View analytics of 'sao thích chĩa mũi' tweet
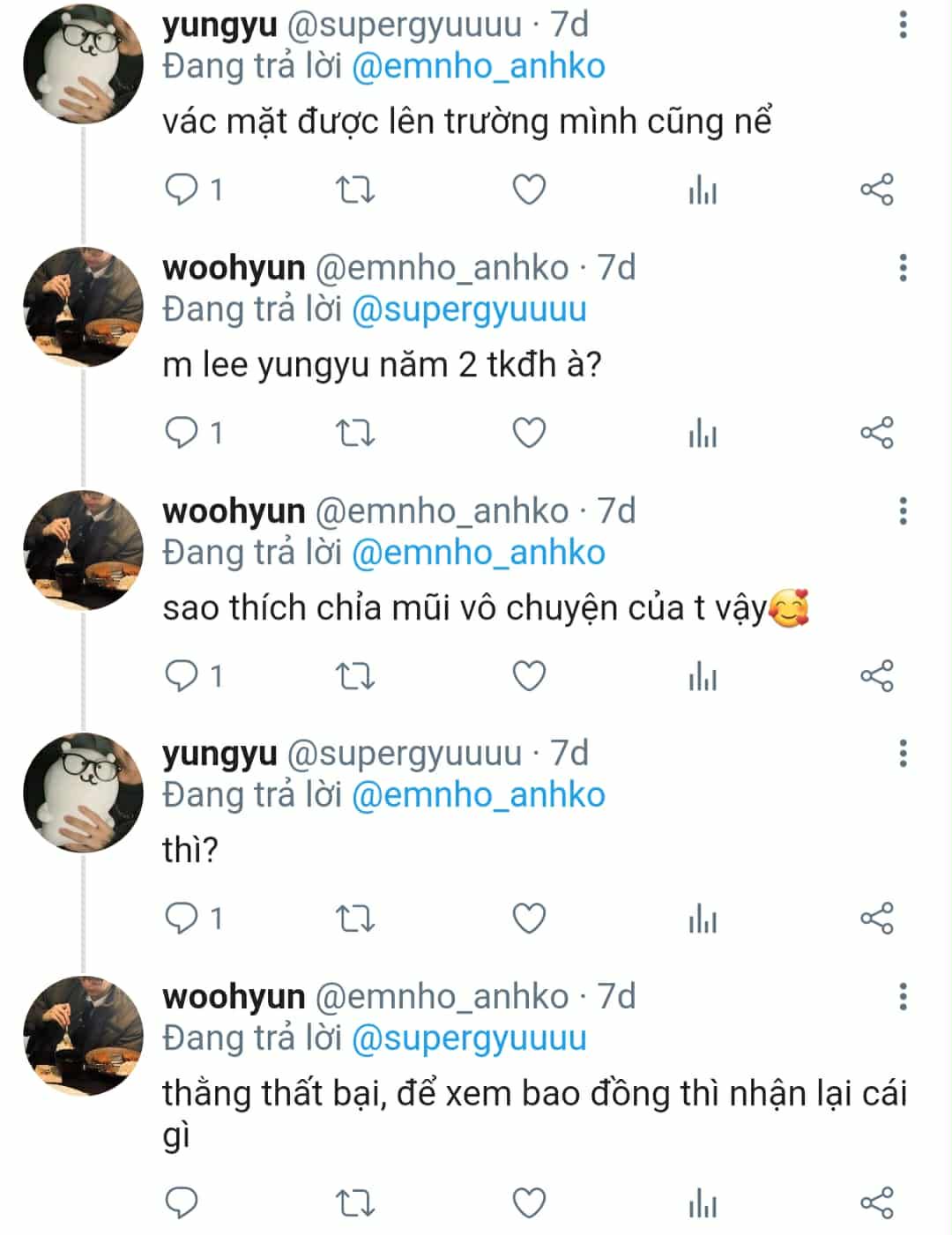The image size is (952, 1235). click(703, 676)
